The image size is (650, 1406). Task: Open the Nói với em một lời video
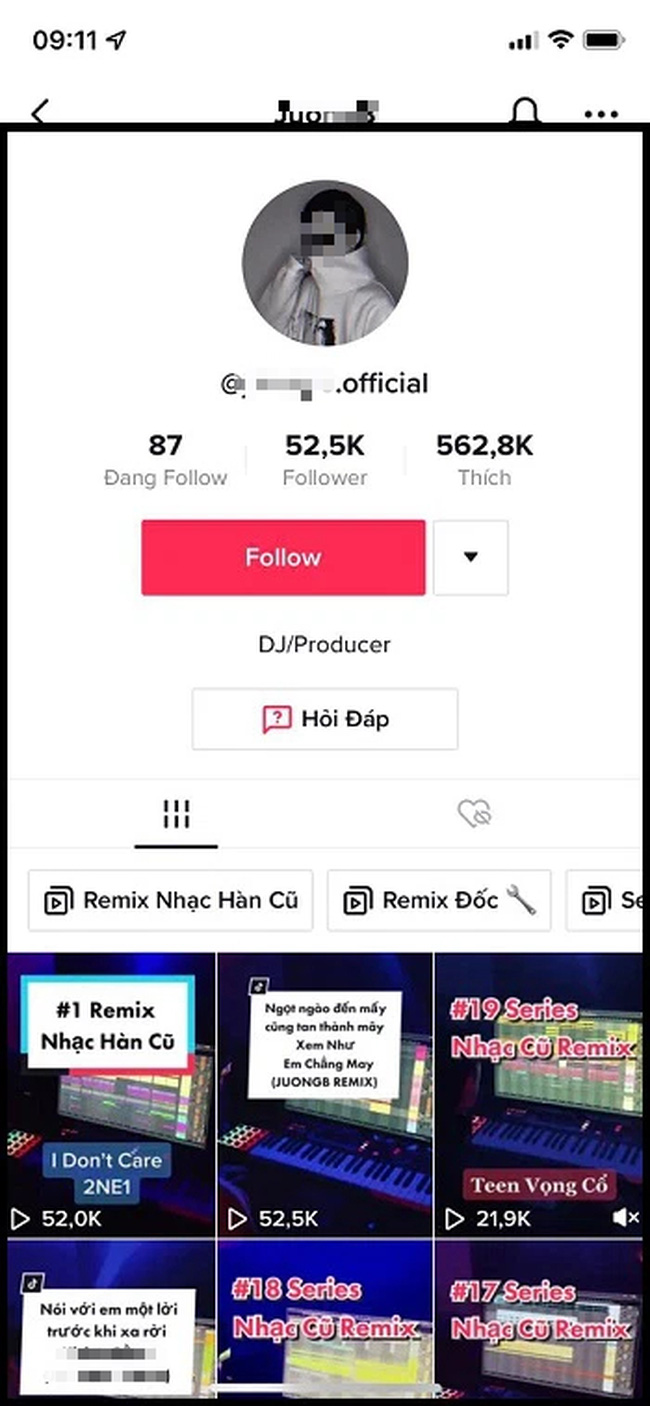[110, 1318]
